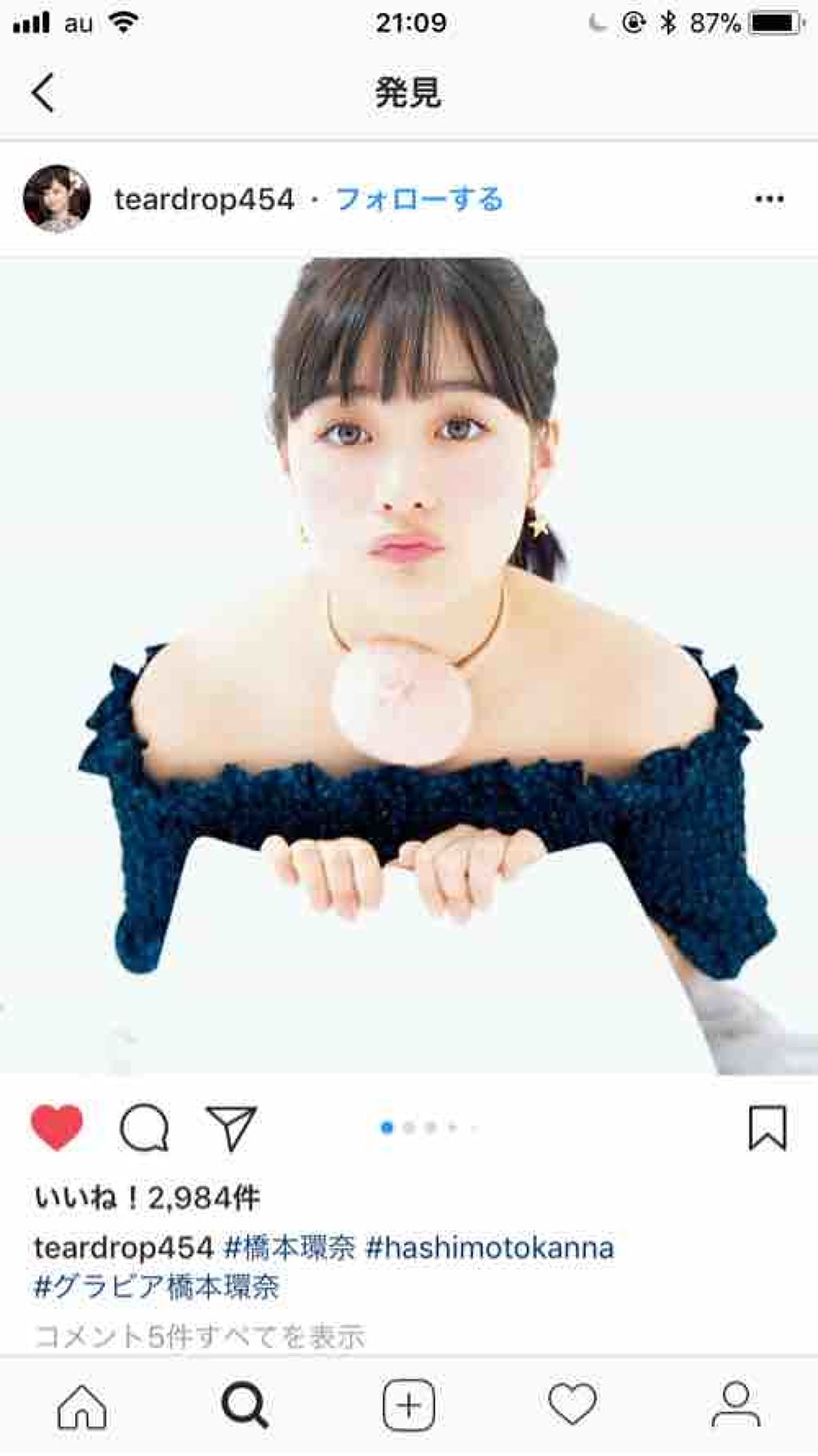This screenshot has width=818, height=1456.
Task: Open the #グラビア橋本環奈 hashtag
Action: [157, 1286]
